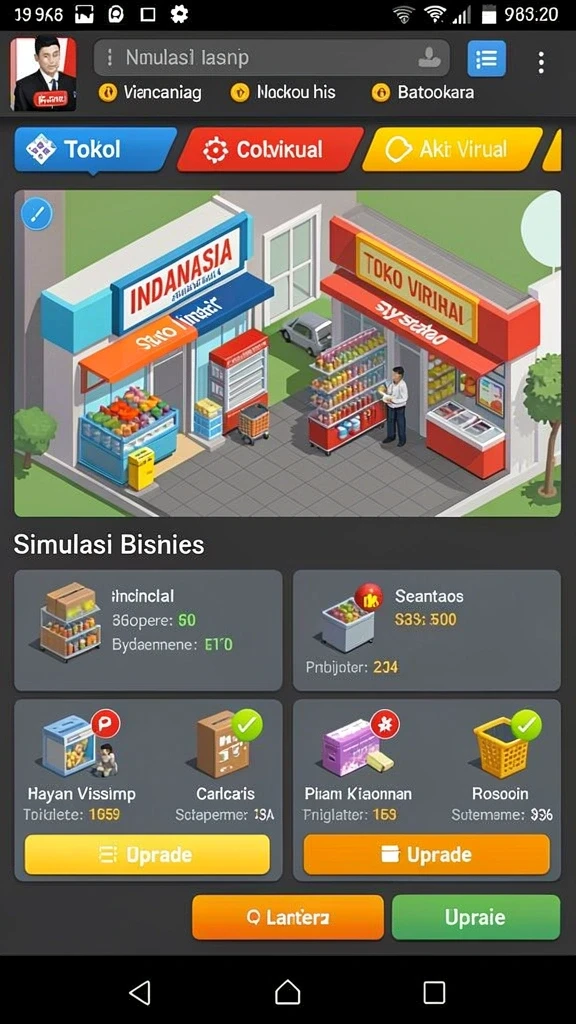The width and height of the screenshot is (576, 1024).
Task: Go to the home screen
Action: [288, 992]
